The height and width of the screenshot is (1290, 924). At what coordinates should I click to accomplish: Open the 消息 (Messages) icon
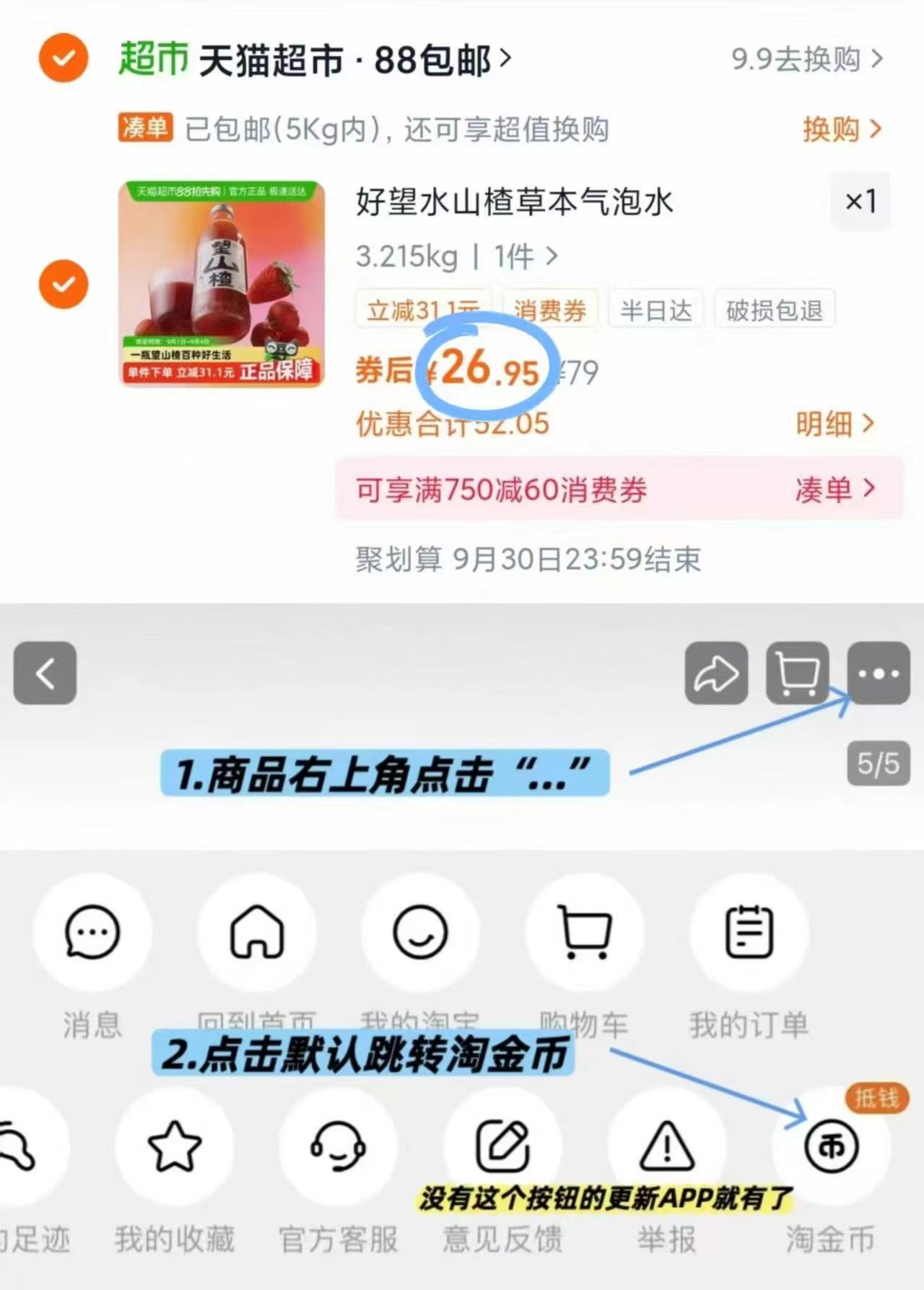click(x=92, y=933)
